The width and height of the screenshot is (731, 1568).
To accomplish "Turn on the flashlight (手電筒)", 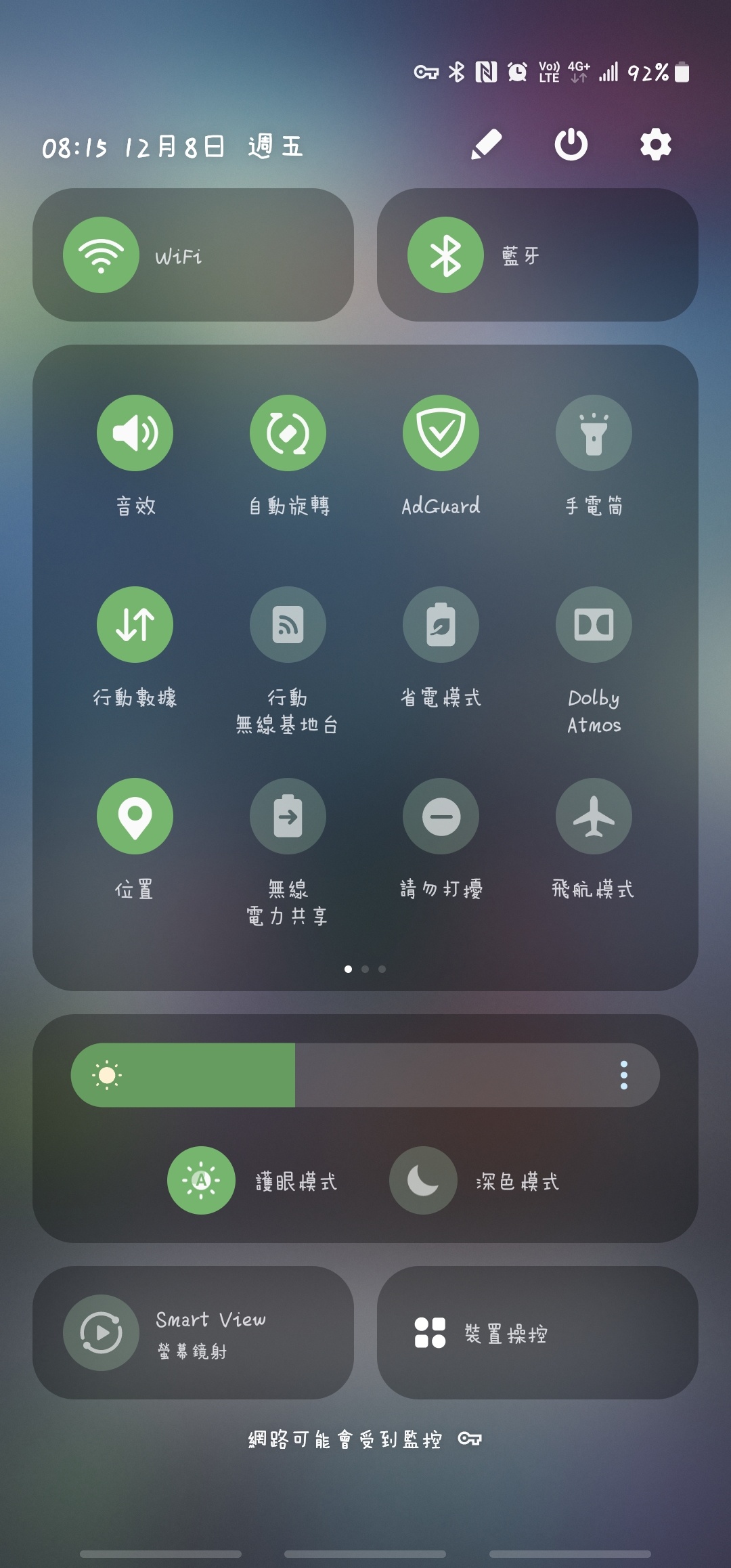I will [x=594, y=433].
